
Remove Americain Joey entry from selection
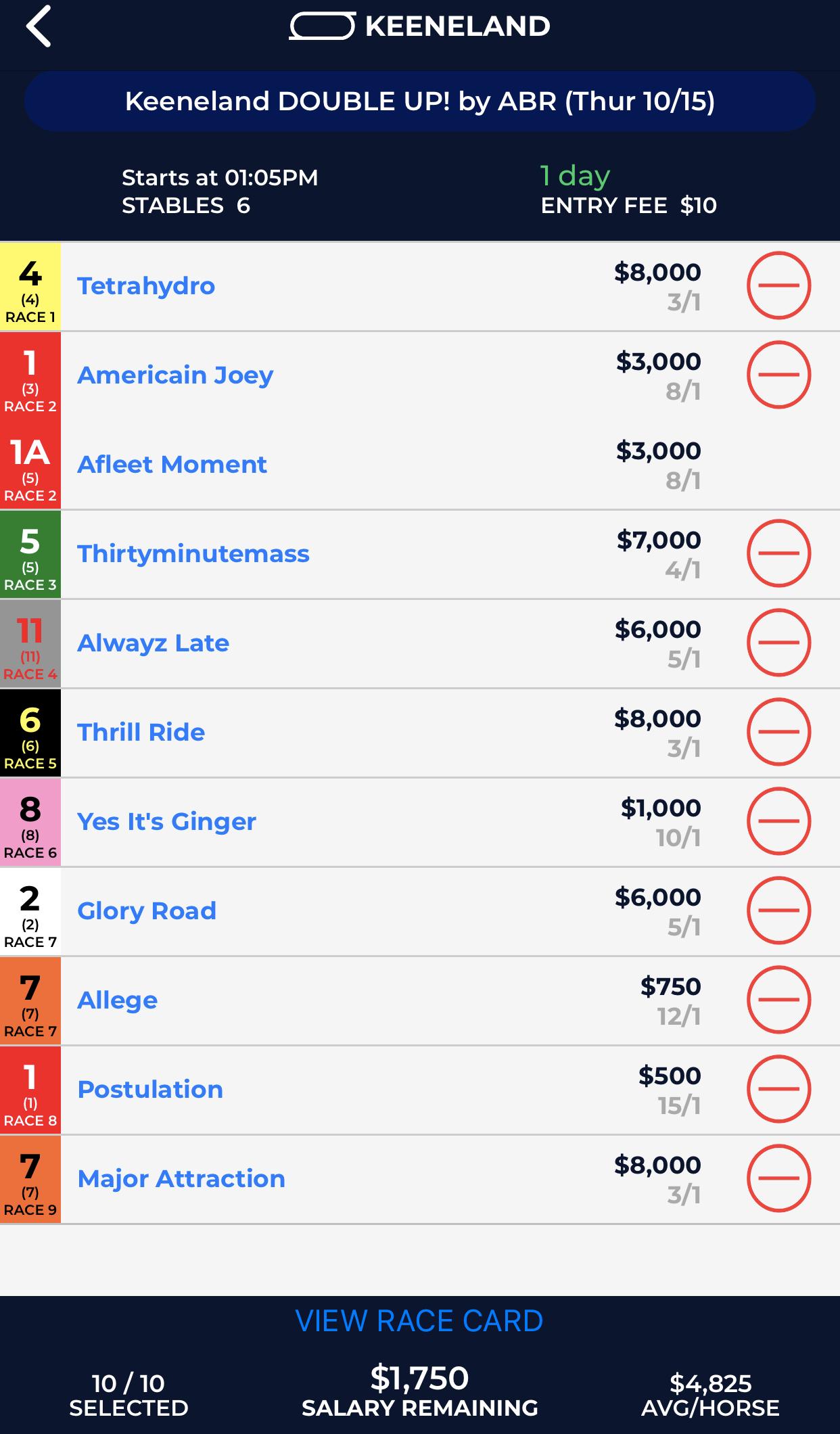pyautogui.click(x=778, y=375)
